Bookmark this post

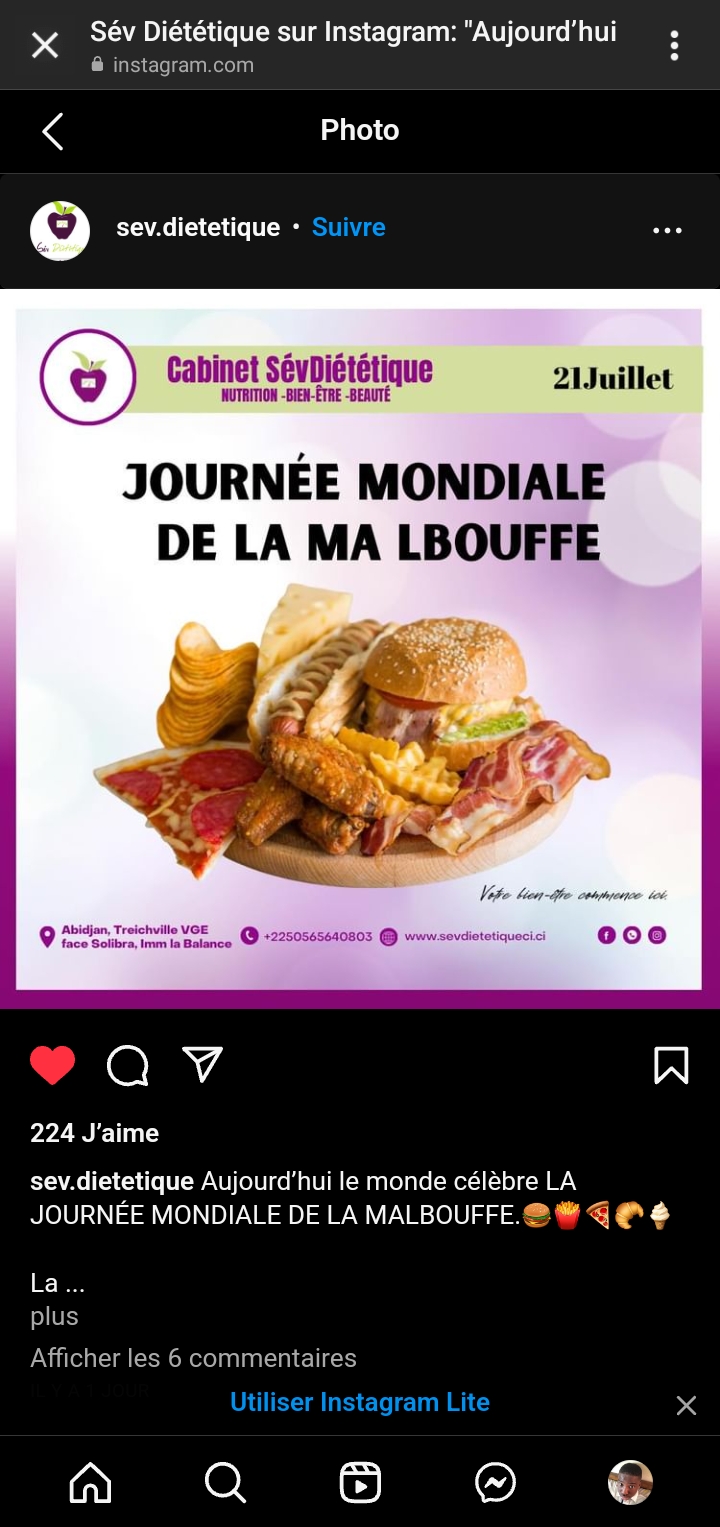(670, 1065)
